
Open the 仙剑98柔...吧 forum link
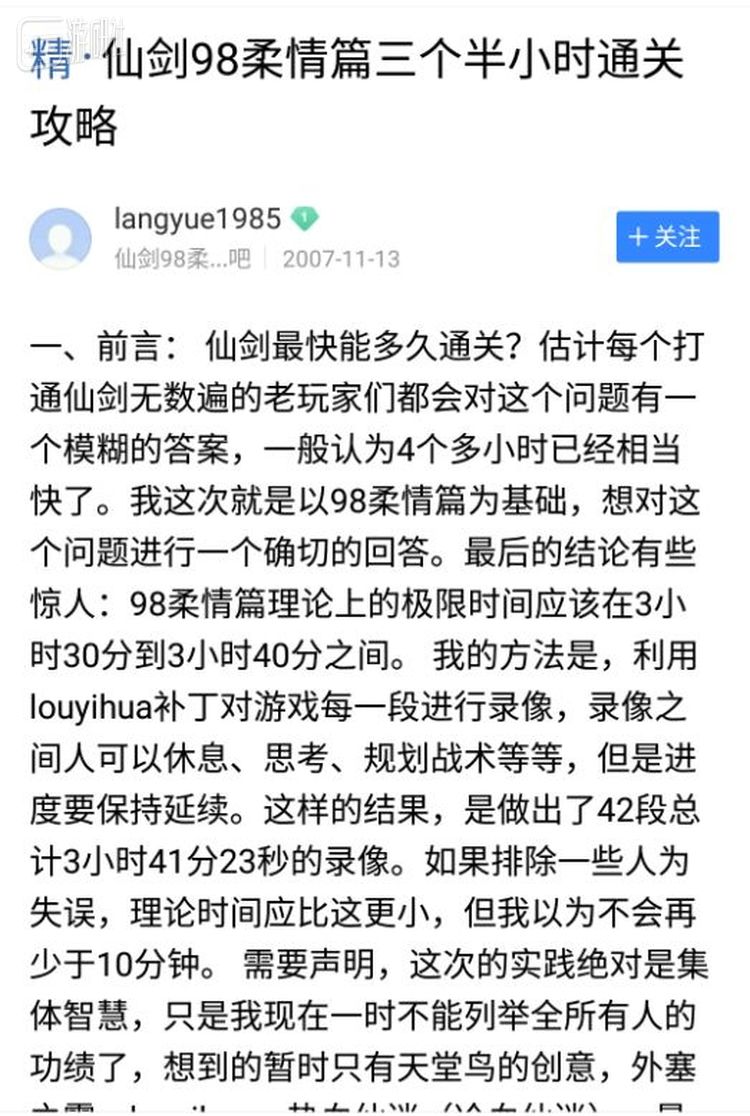(x=181, y=259)
